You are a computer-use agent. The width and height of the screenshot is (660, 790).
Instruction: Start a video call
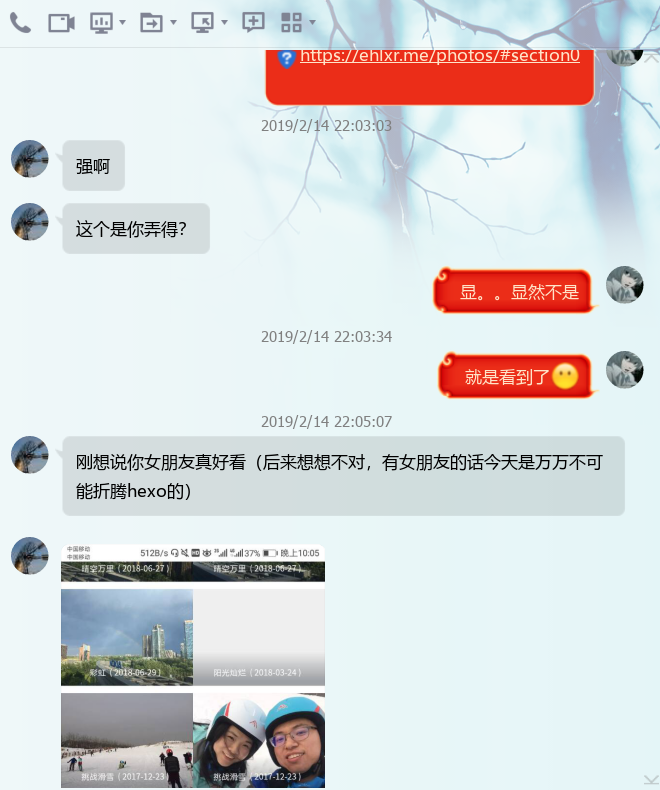62,22
